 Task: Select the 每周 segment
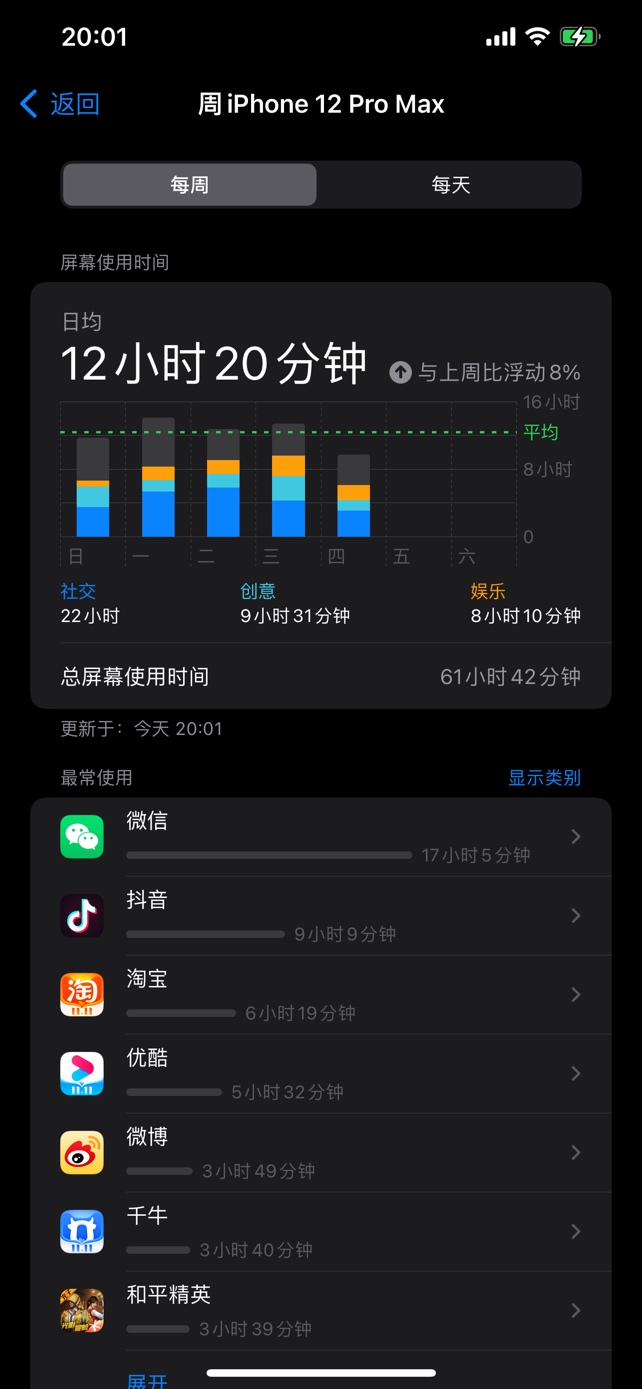click(189, 185)
